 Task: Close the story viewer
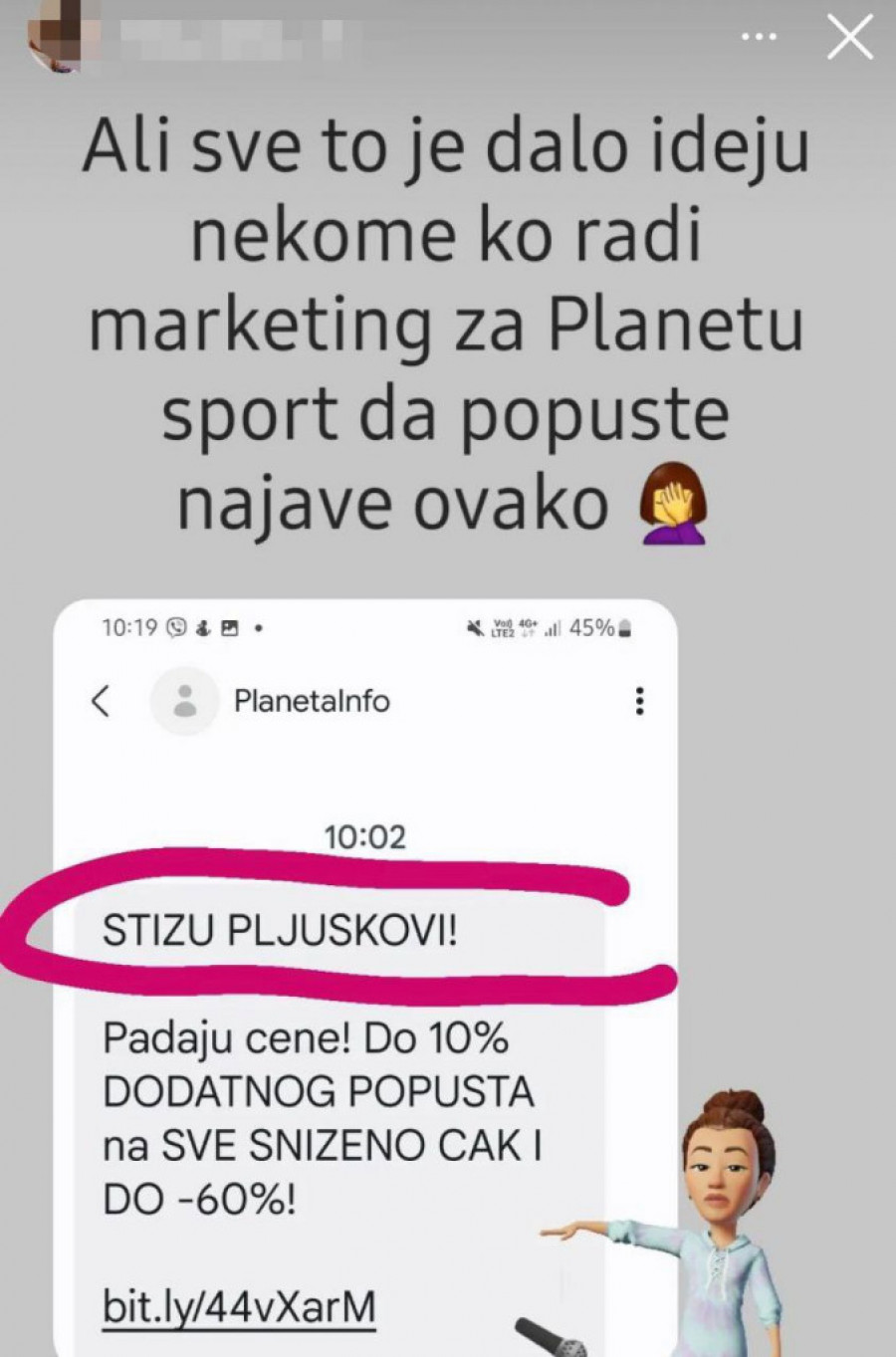coord(849,38)
